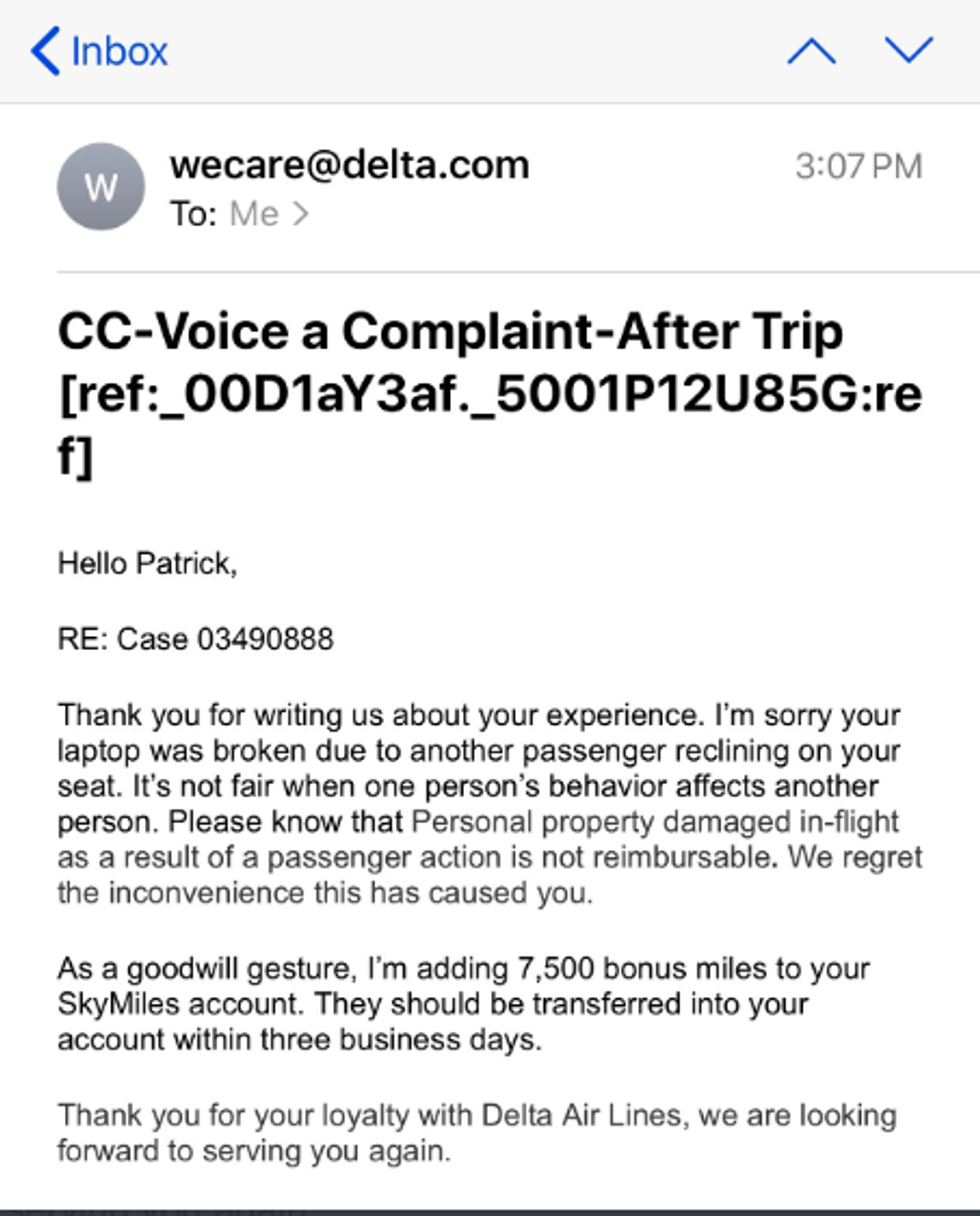The width and height of the screenshot is (980, 1216).
Task: Open wecare@delta.com sender details
Action: (x=349, y=165)
